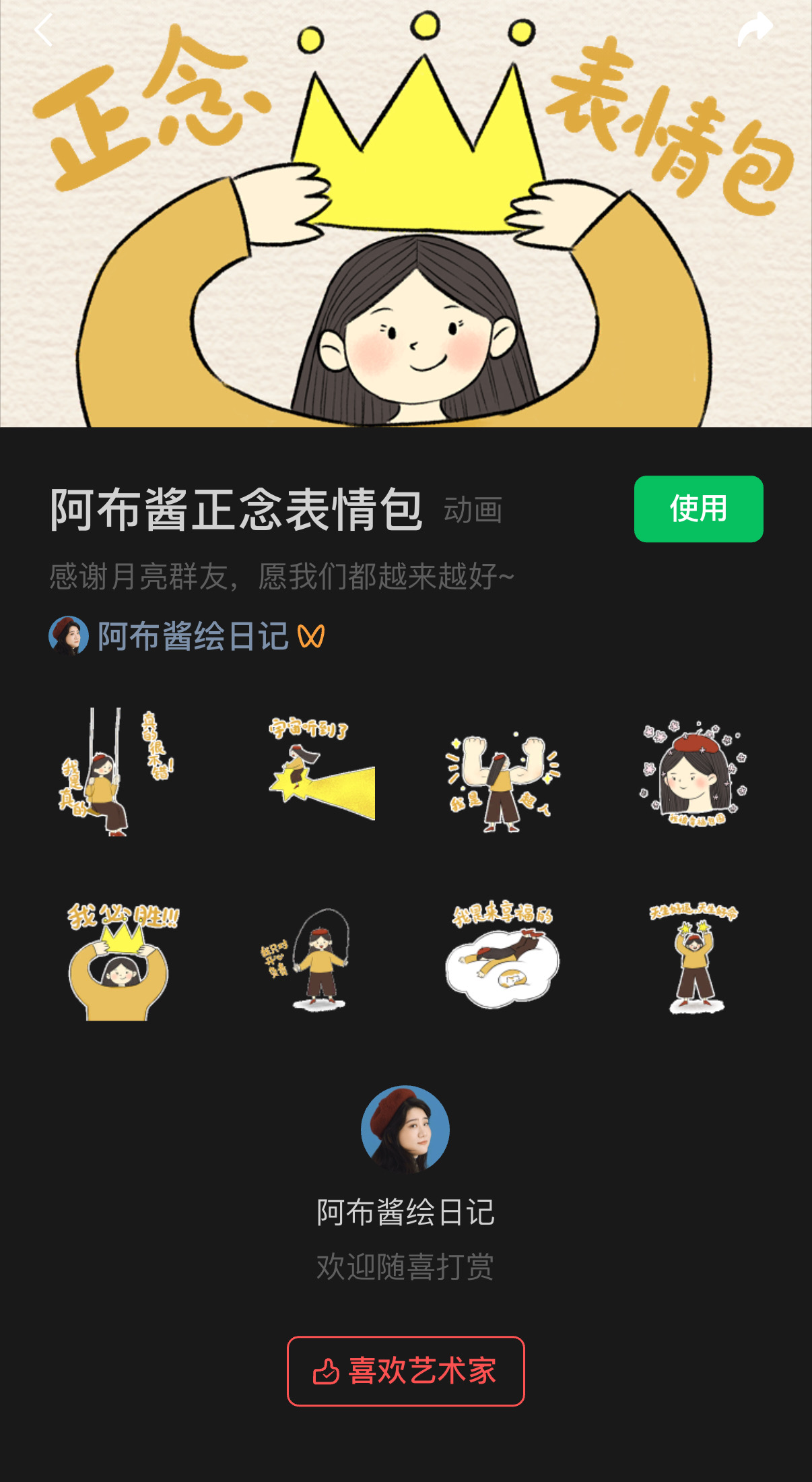Image resolution: width=812 pixels, height=1482 pixels.
Task: Preview the 我是来享福的 cloud sticker
Action: click(x=502, y=955)
